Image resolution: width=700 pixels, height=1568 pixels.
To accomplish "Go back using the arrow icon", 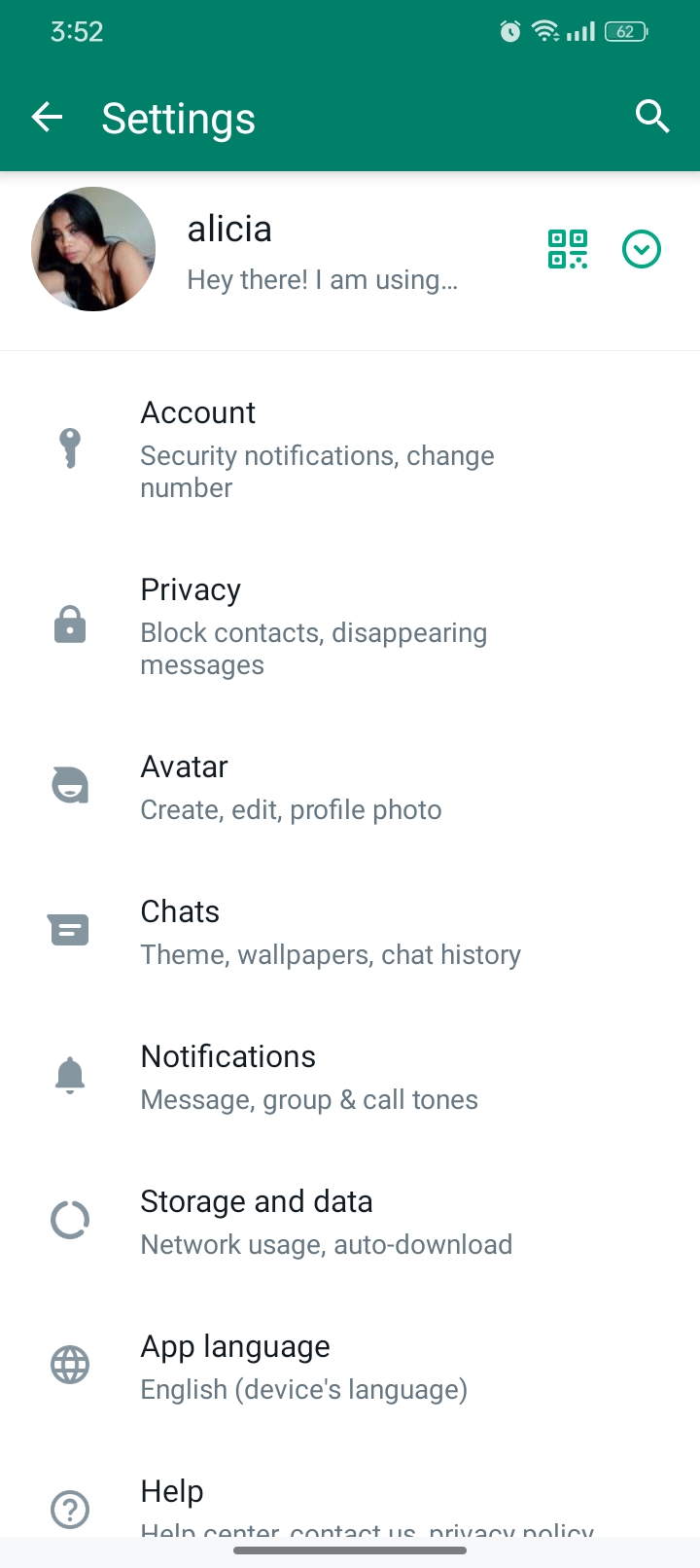I will 47,118.
